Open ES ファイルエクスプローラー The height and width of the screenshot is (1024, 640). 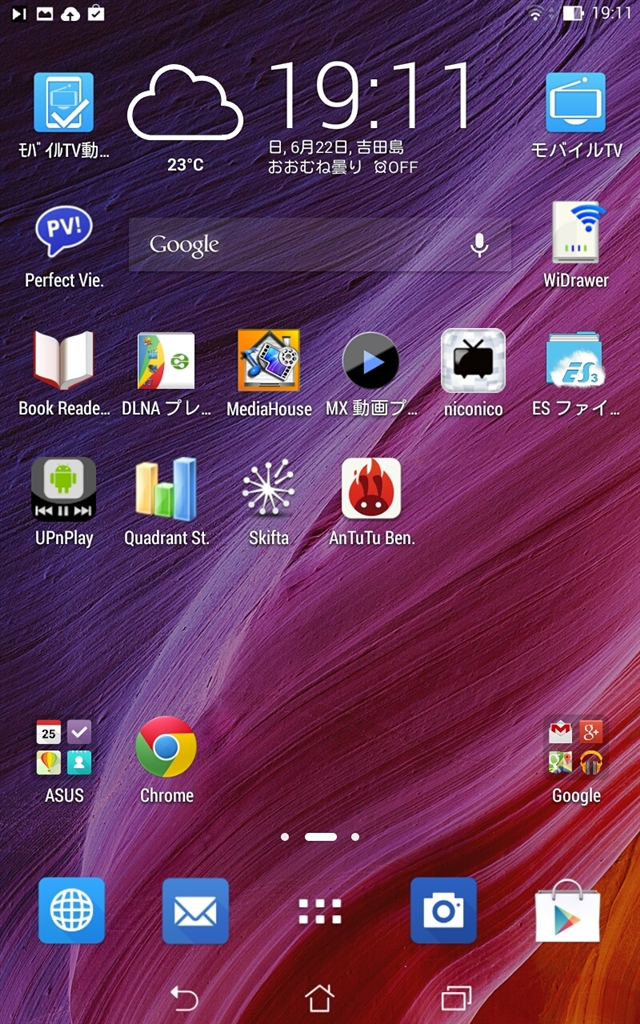(x=576, y=361)
